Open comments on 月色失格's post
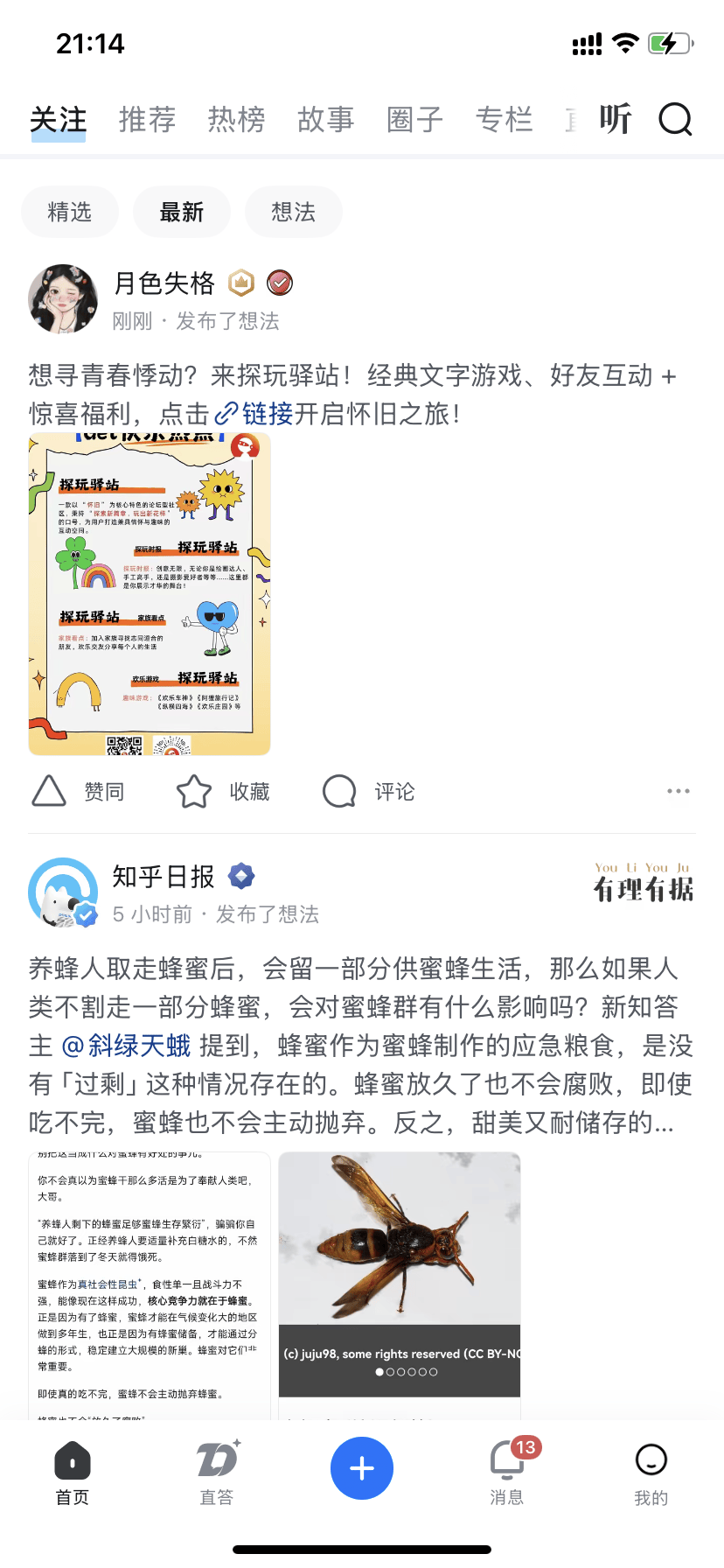 pyautogui.click(x=369, y=791)
